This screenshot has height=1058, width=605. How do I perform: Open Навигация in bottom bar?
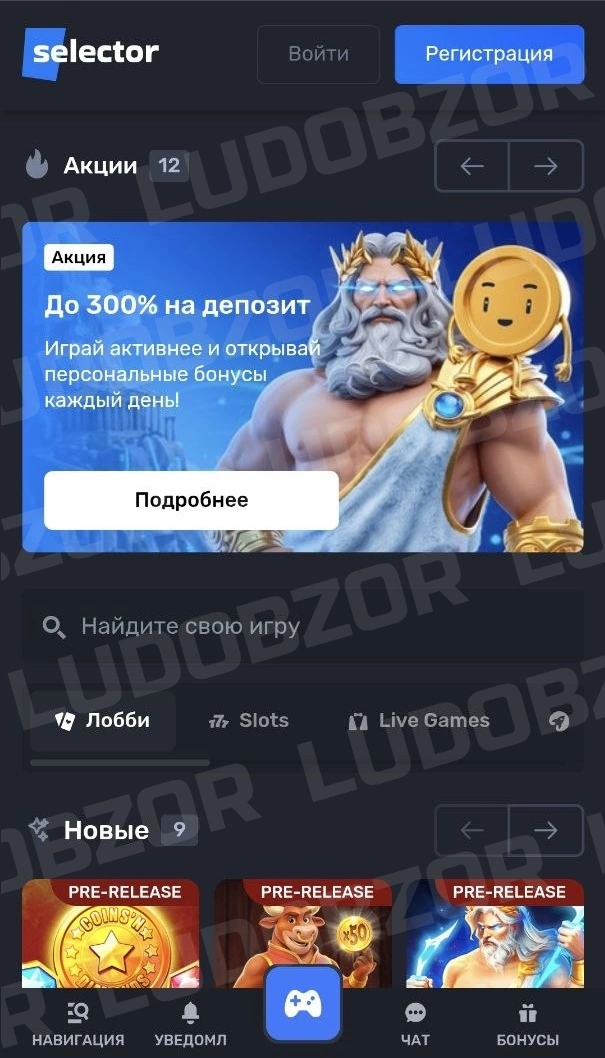(x=78, y=1024)
